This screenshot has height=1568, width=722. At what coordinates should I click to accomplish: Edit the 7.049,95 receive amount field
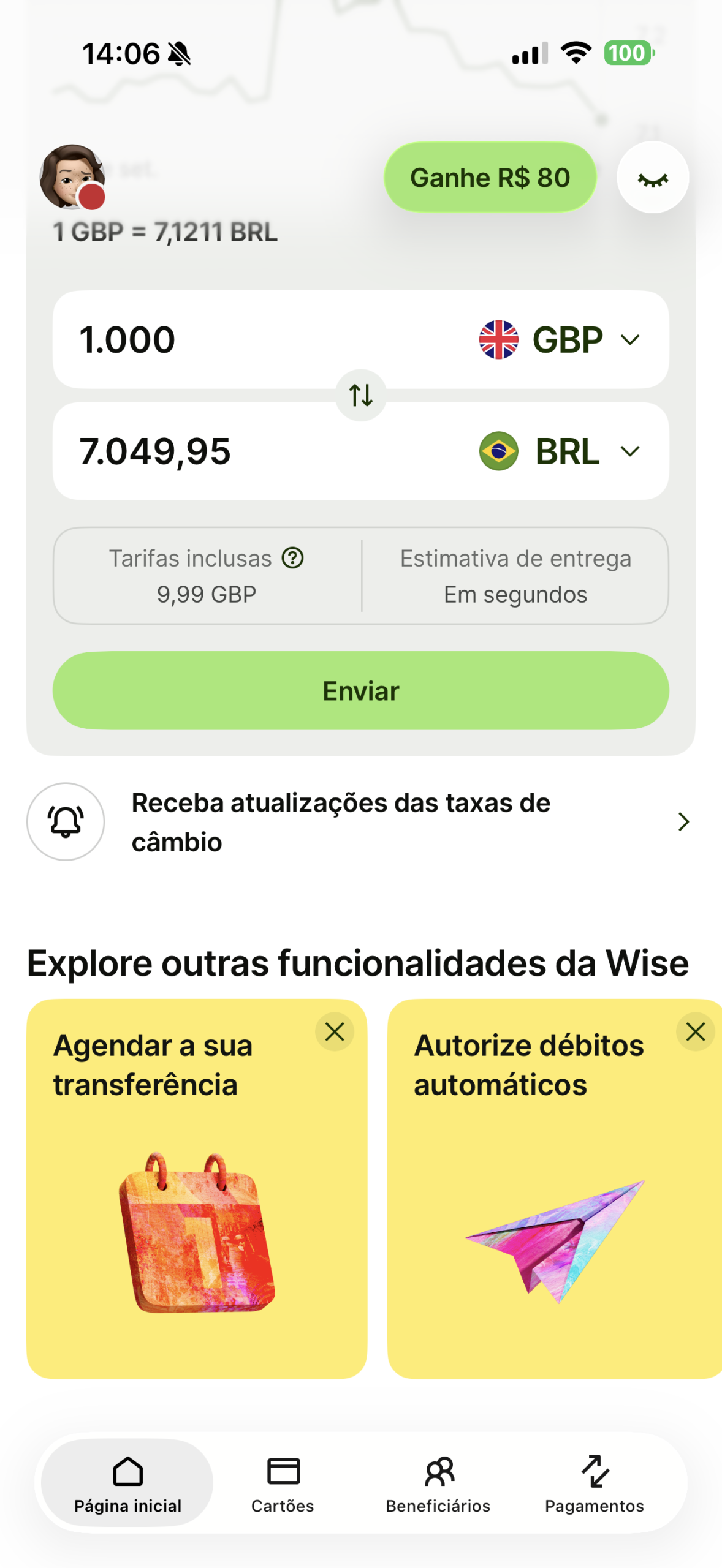click(x=245, y=451)
